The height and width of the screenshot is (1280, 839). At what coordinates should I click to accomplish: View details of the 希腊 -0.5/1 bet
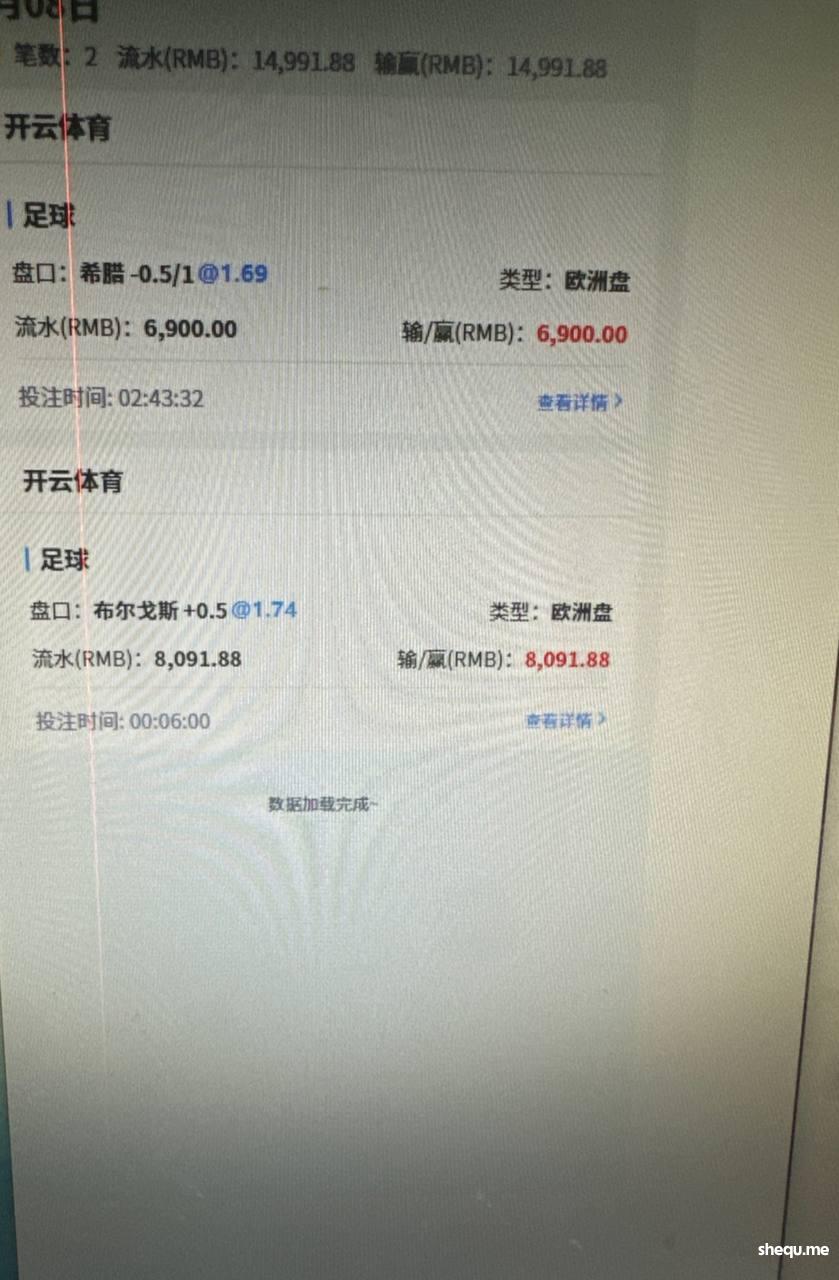pos(580,402)
